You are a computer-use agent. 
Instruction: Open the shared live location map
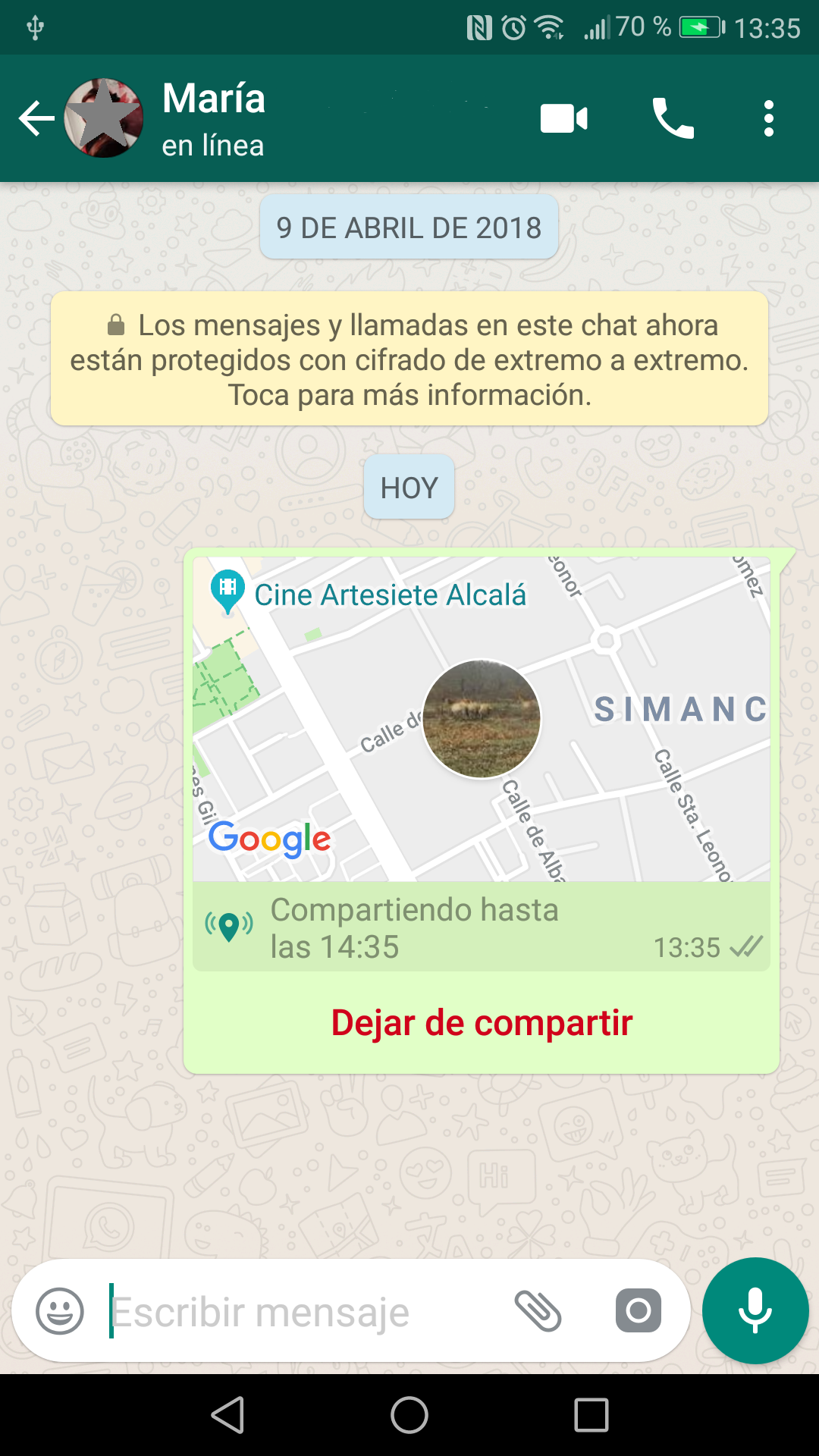click(x=482, y=720)
